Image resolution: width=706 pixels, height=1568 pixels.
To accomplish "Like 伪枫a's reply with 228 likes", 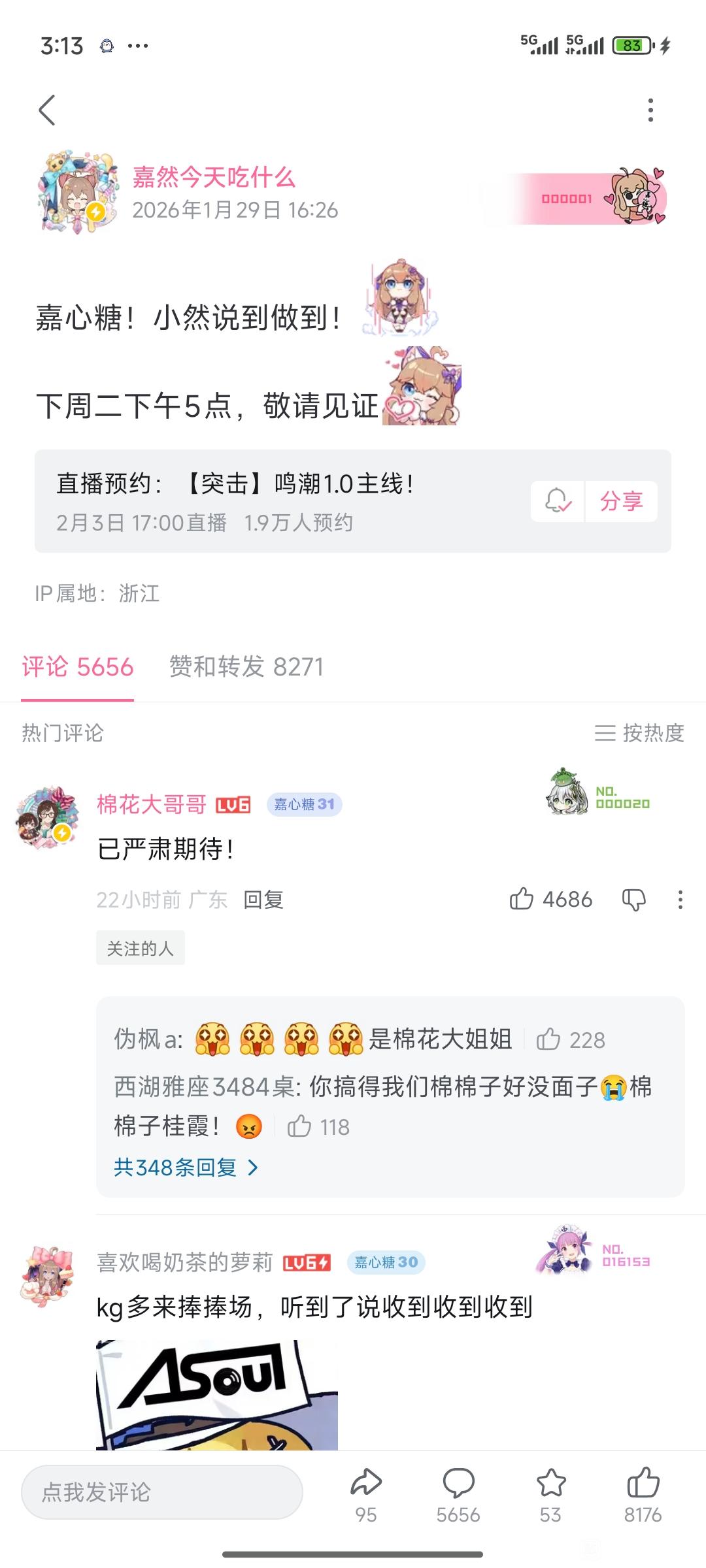I will [548, 1039].
